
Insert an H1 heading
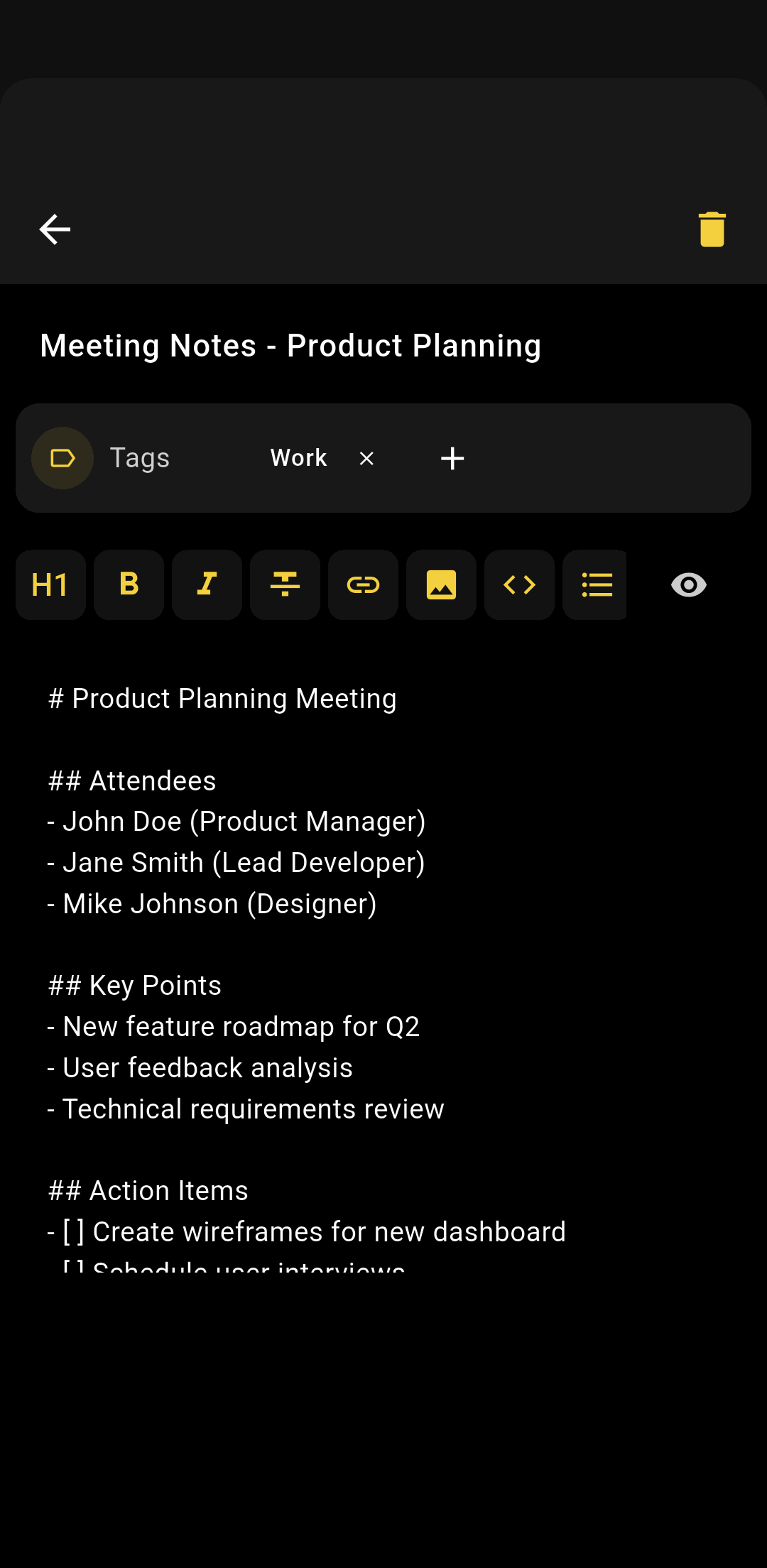point(50,585)
